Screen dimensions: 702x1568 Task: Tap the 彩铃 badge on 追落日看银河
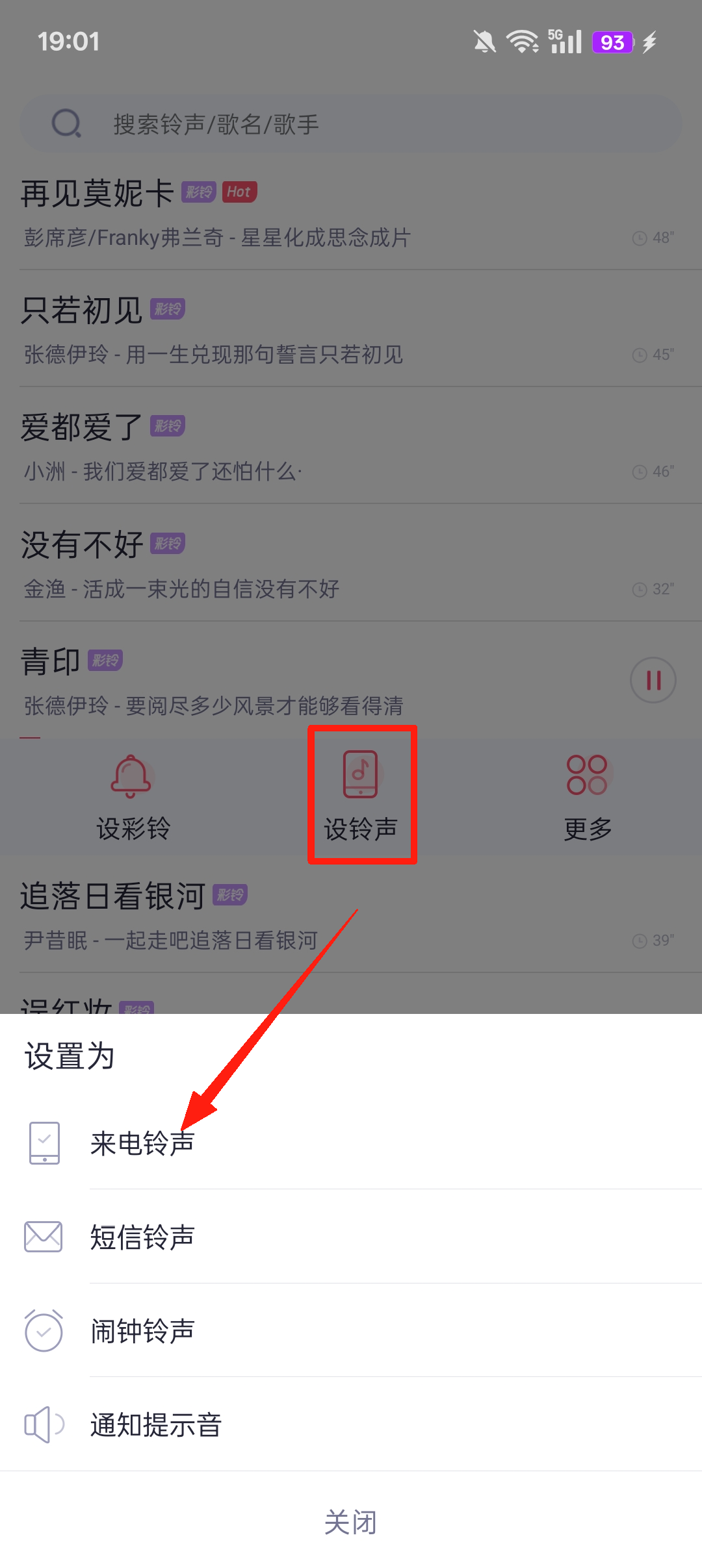(231, 894)
